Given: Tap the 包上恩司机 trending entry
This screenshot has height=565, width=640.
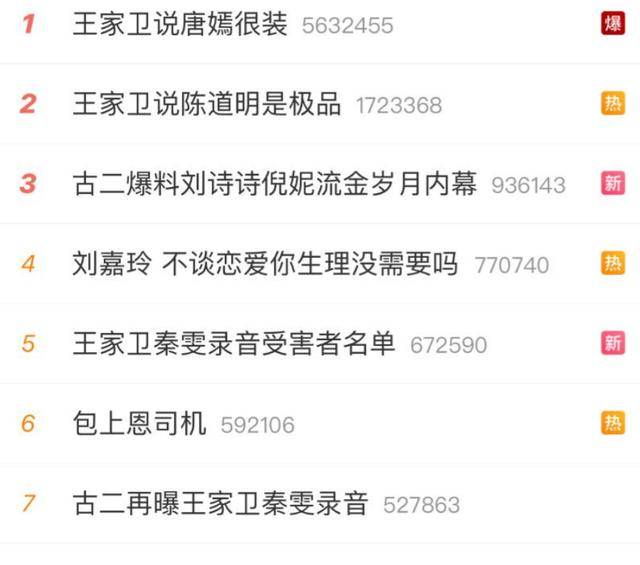Looking at the screenshot, I should click(x=140, y=424).
